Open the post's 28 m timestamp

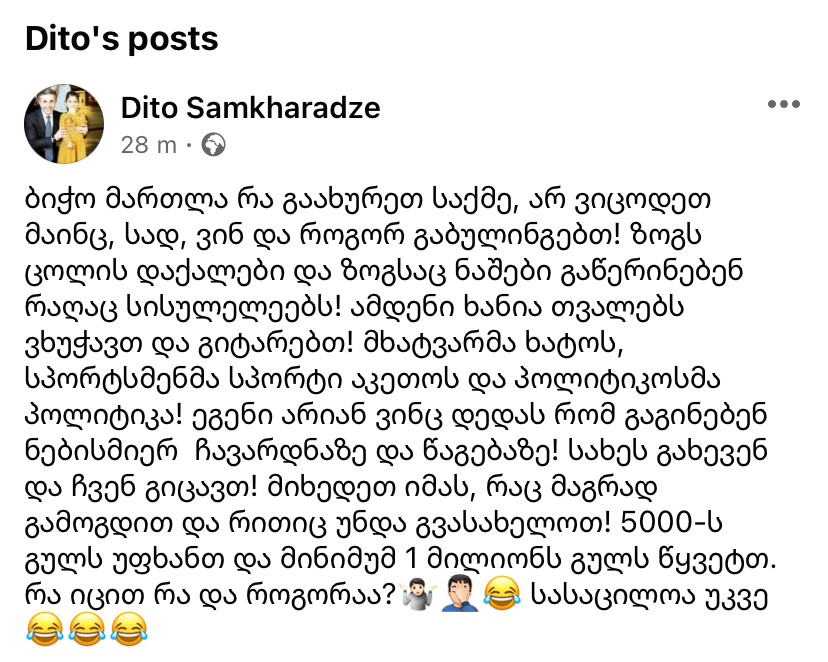point(148,145)
